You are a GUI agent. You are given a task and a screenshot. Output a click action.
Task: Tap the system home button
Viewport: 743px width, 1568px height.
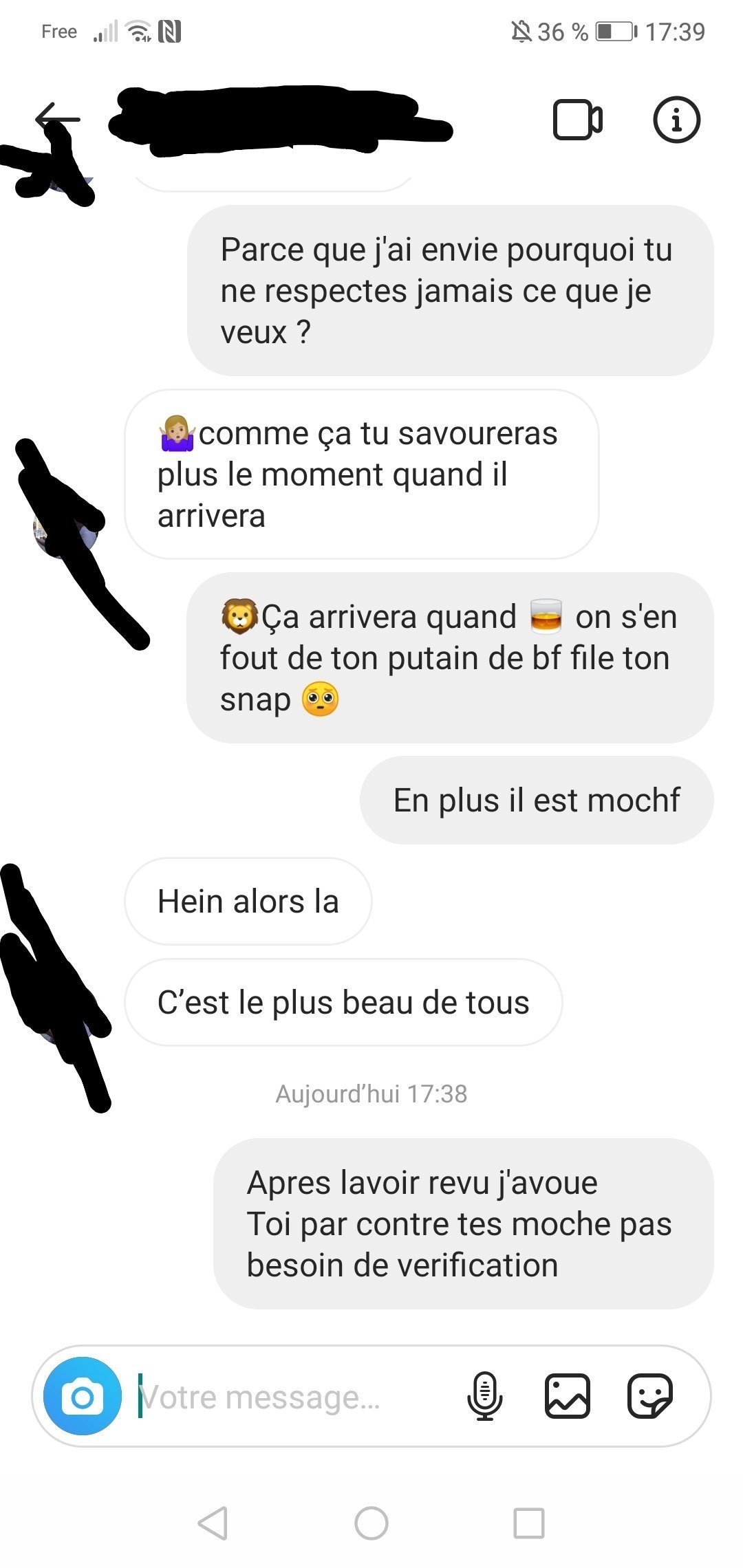point(371,1523)
